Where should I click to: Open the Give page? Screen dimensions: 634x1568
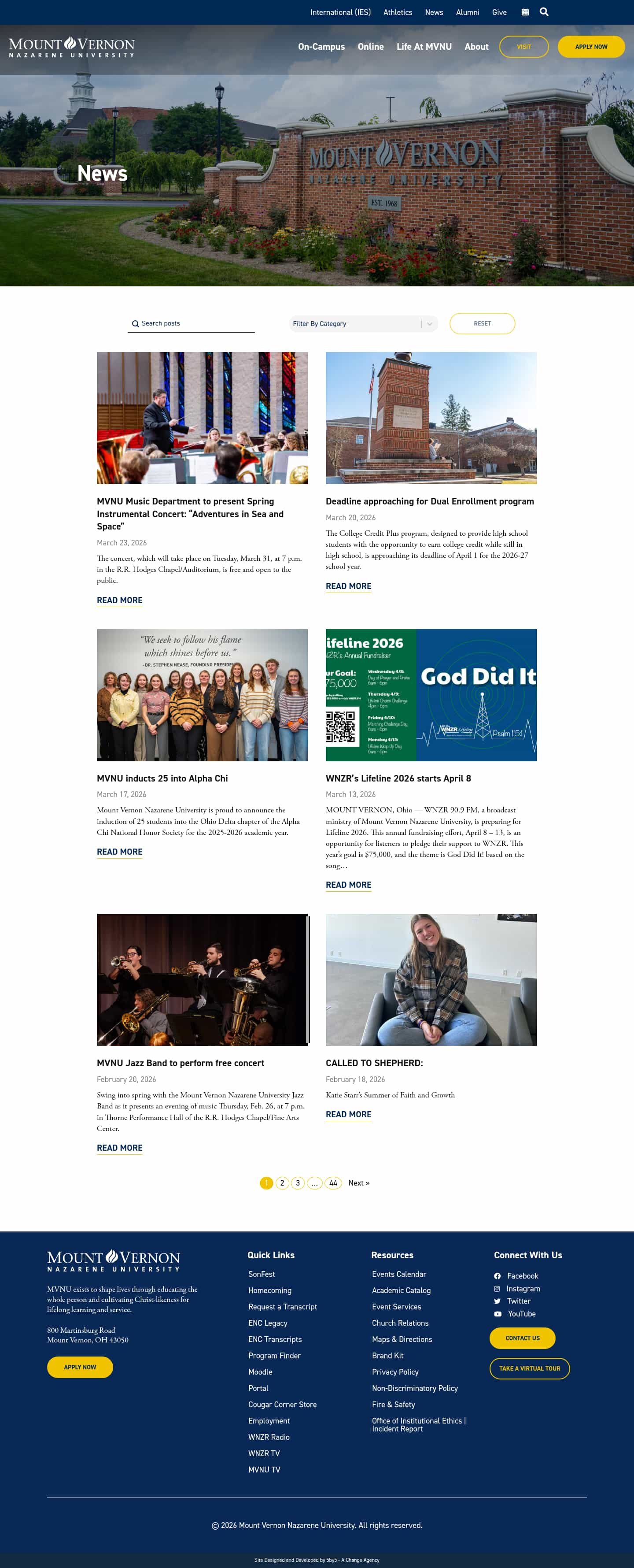pos(500,11)
